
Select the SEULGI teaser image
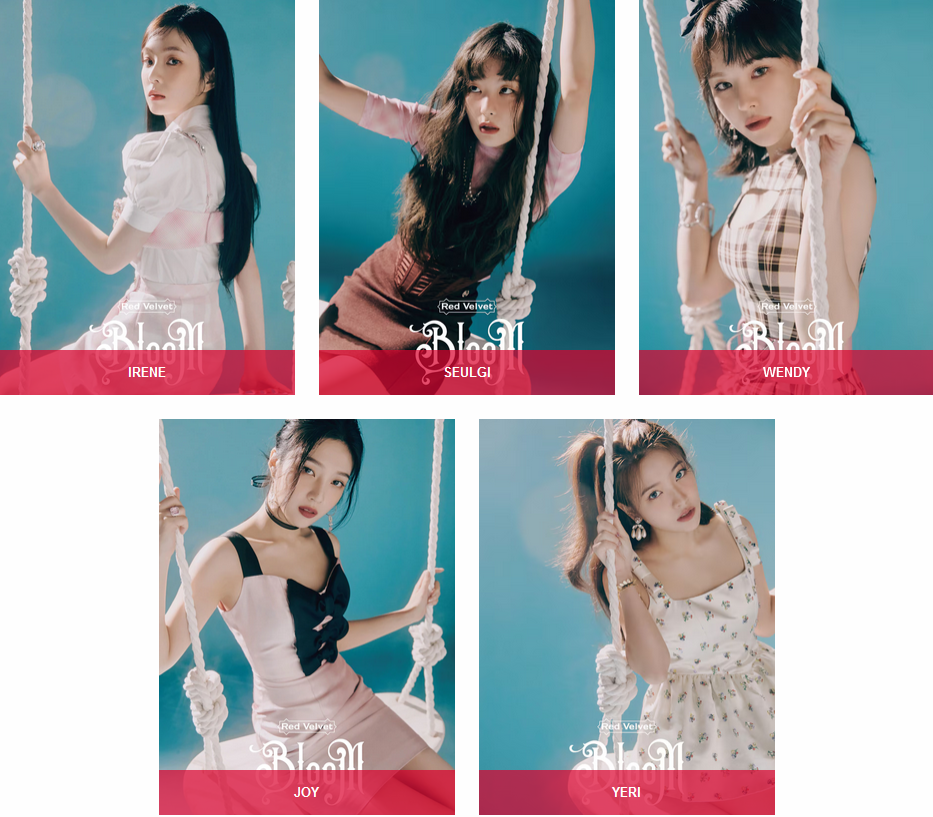pos(466,197)
